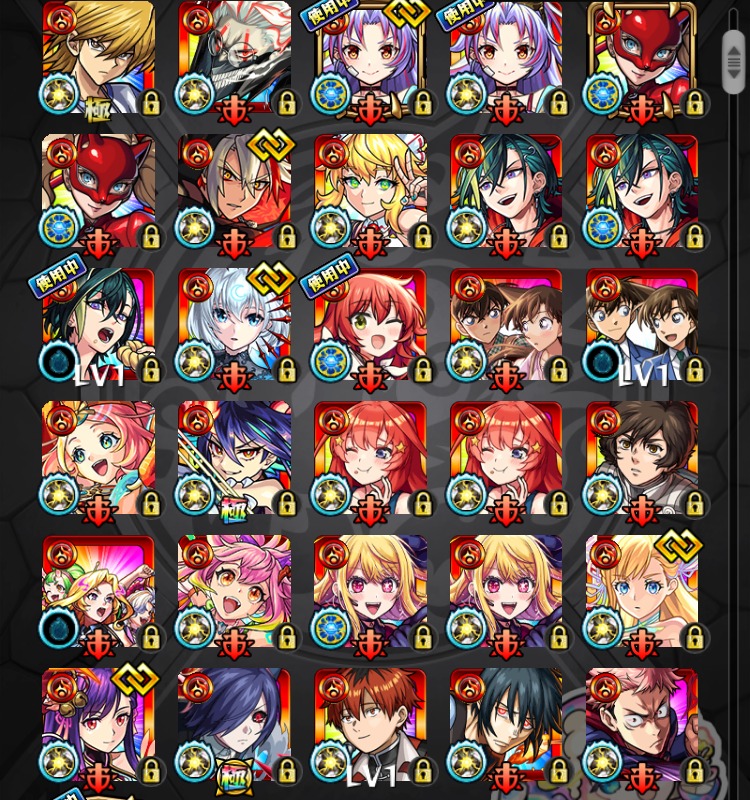This screenshot has width=750, height=800.
Task: Open the group of girls tile with dark orb
Action: click(98, 594)
